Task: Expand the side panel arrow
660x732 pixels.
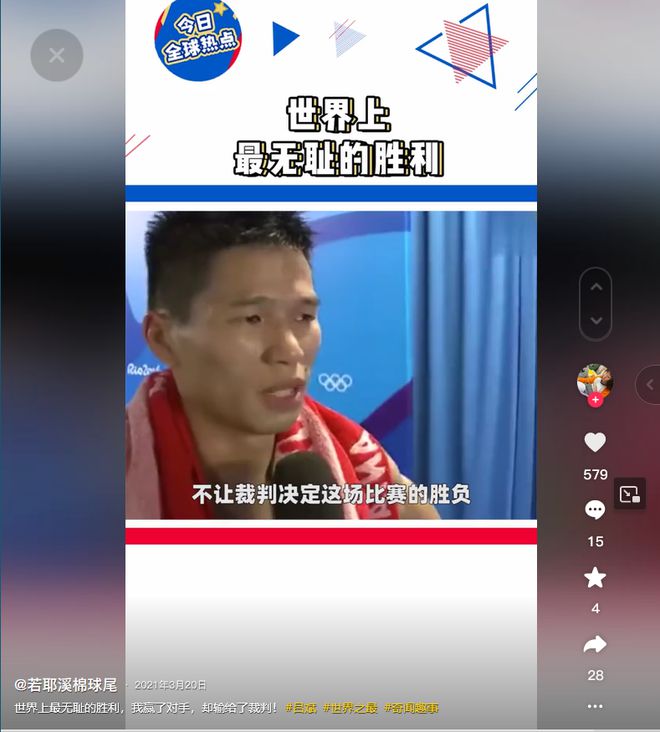Action: (649, 384)
